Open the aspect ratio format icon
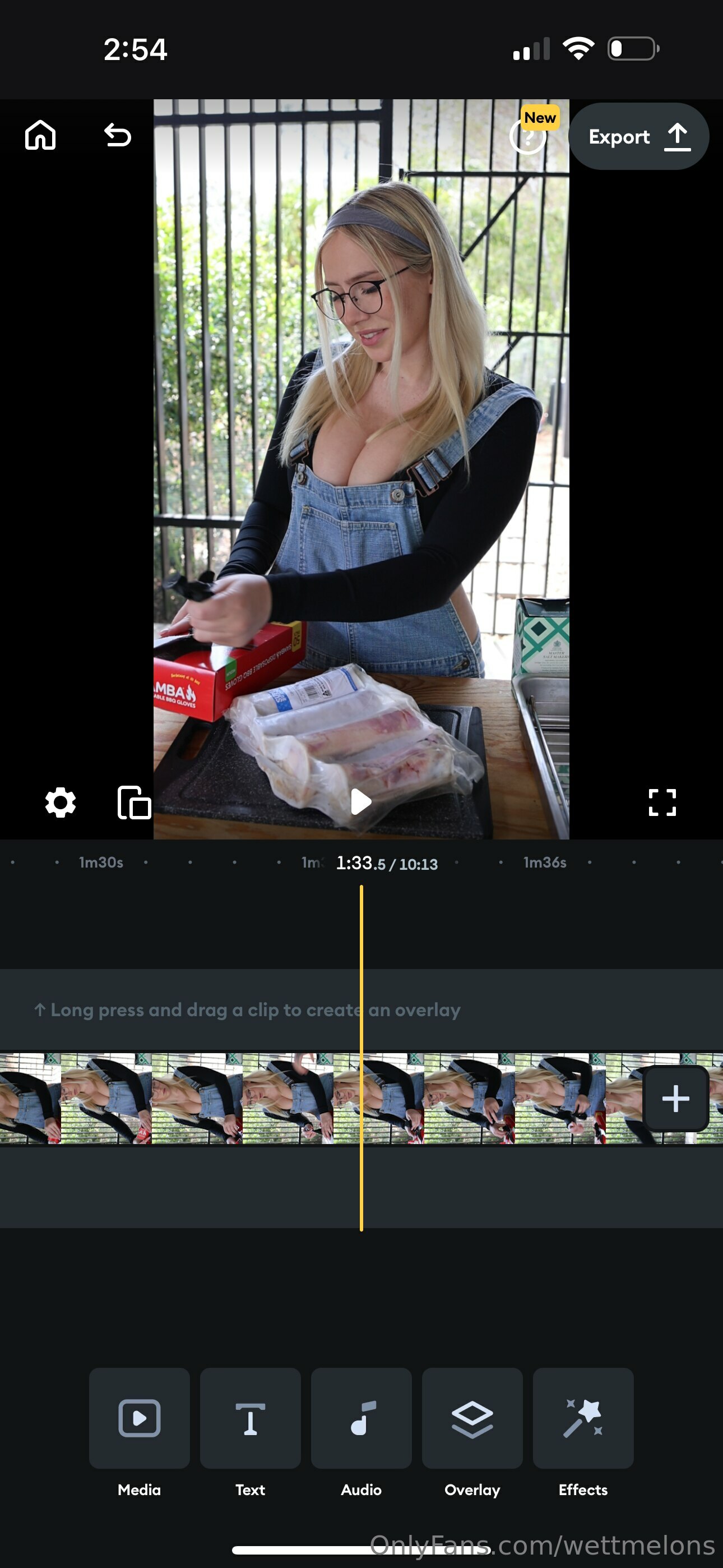 tap(135, 803)
